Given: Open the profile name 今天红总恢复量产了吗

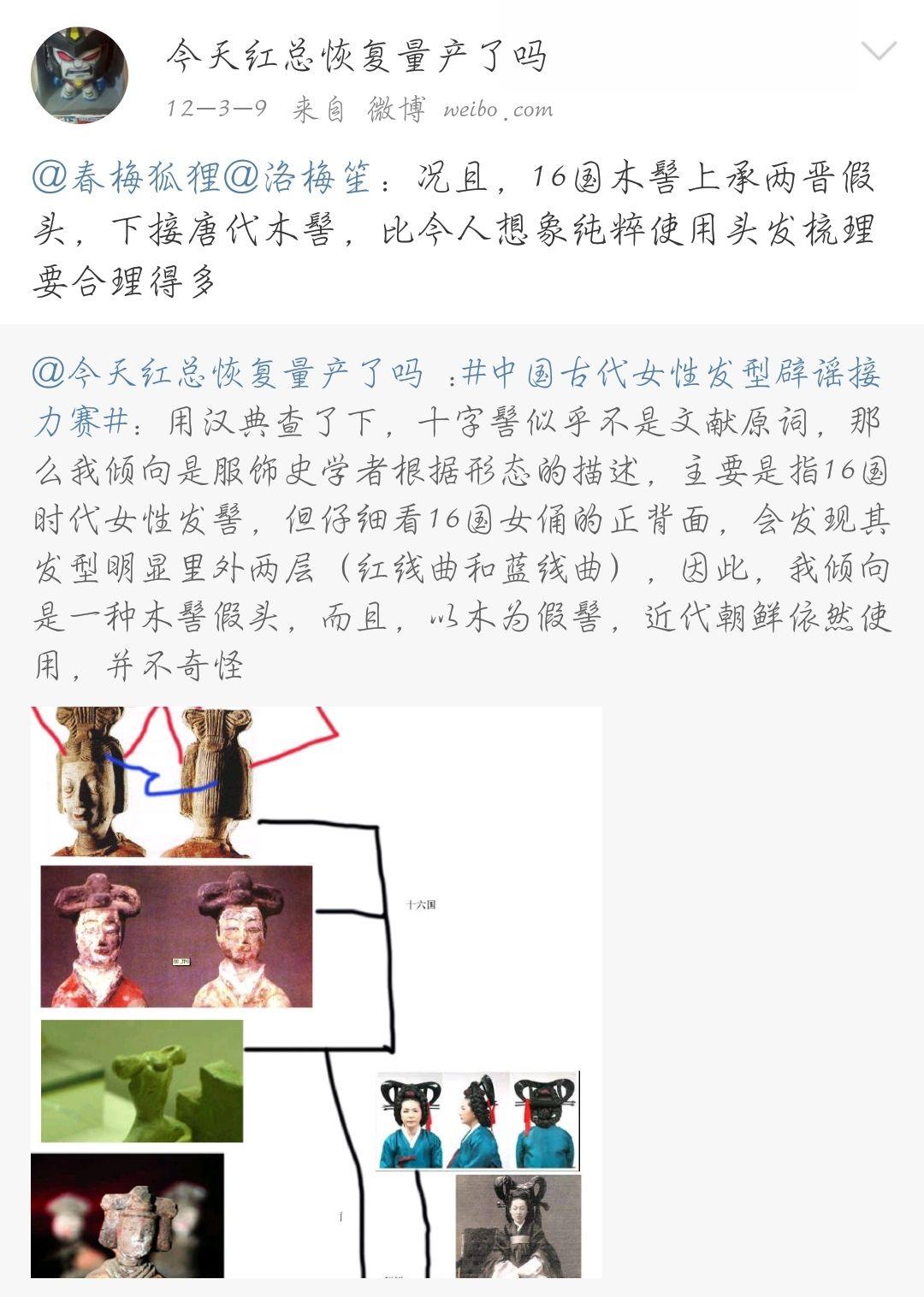Looking at the screenshot, I should tap(356, 56).
